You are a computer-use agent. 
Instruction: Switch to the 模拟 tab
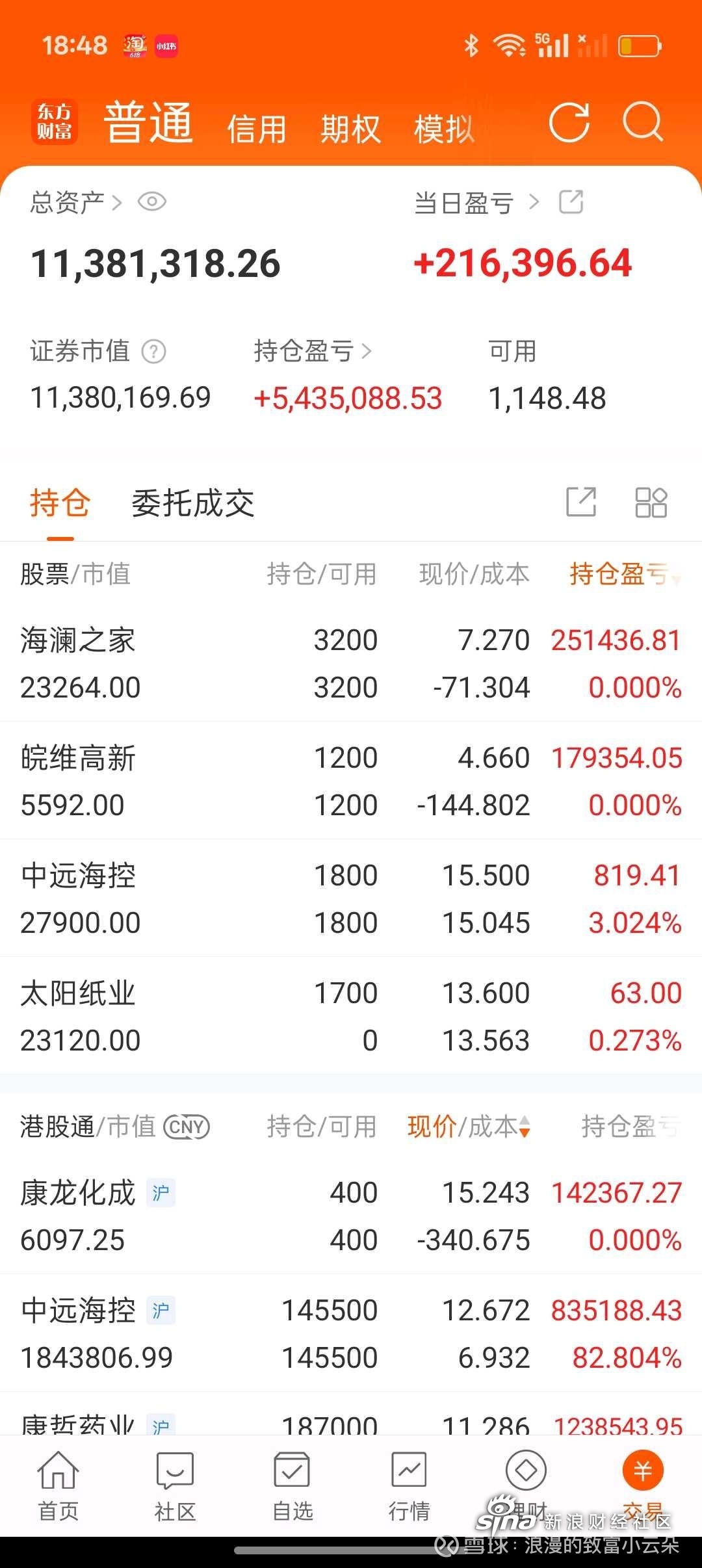[444, 129]
